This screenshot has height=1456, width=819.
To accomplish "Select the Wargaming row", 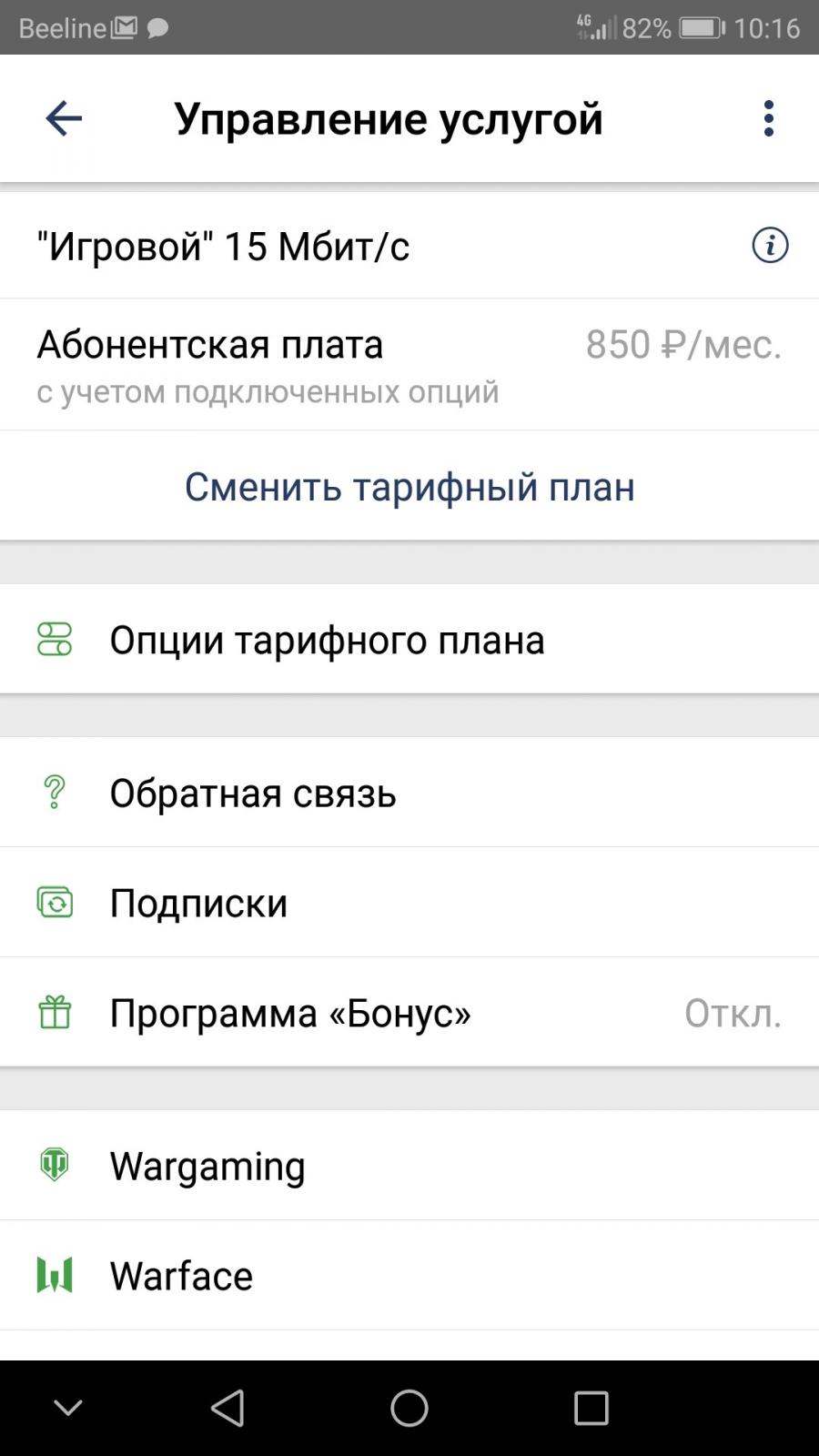I will 409,1166.
